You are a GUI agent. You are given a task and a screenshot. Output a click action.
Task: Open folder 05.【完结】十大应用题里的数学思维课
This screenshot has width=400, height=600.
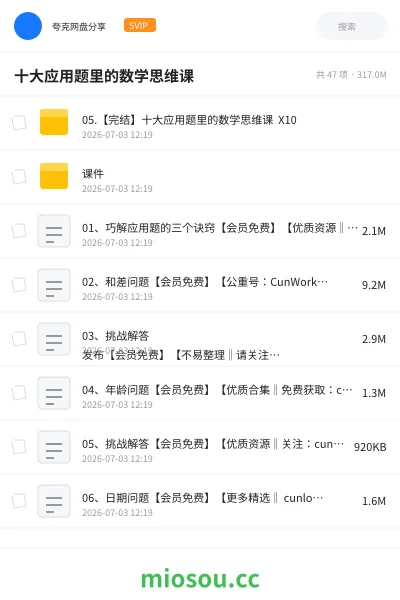[200, 123]
